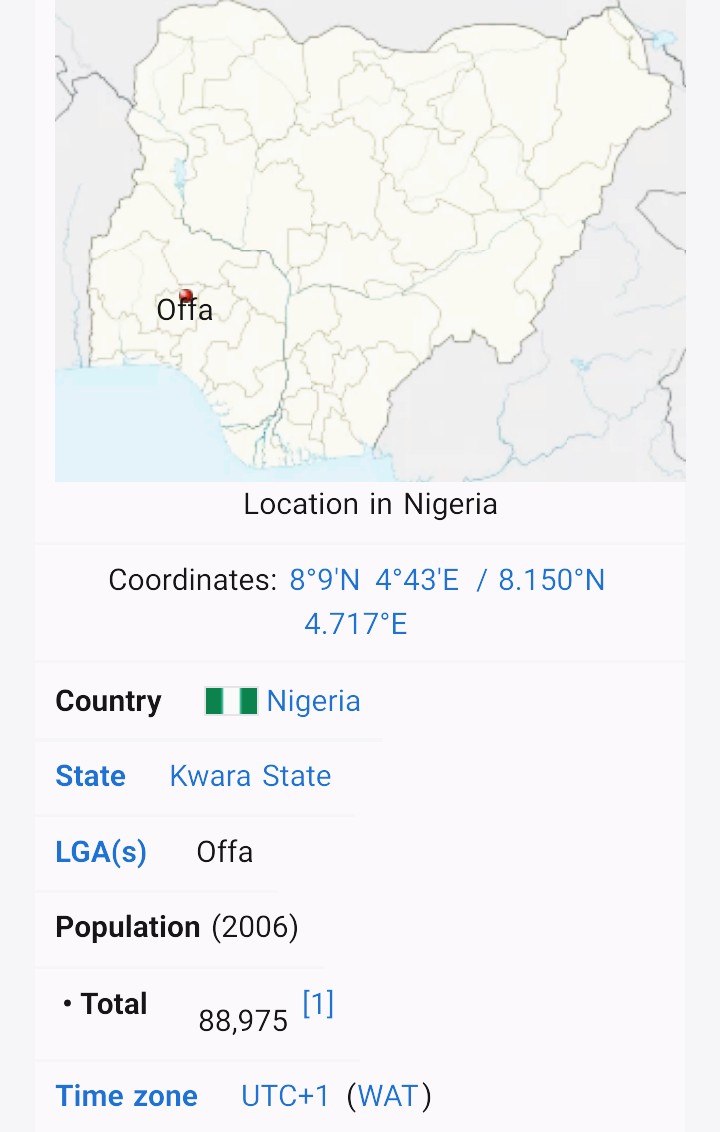Open reference citation '[1]' next to population
720x1132 pixels.
[x=319, y=1003]
